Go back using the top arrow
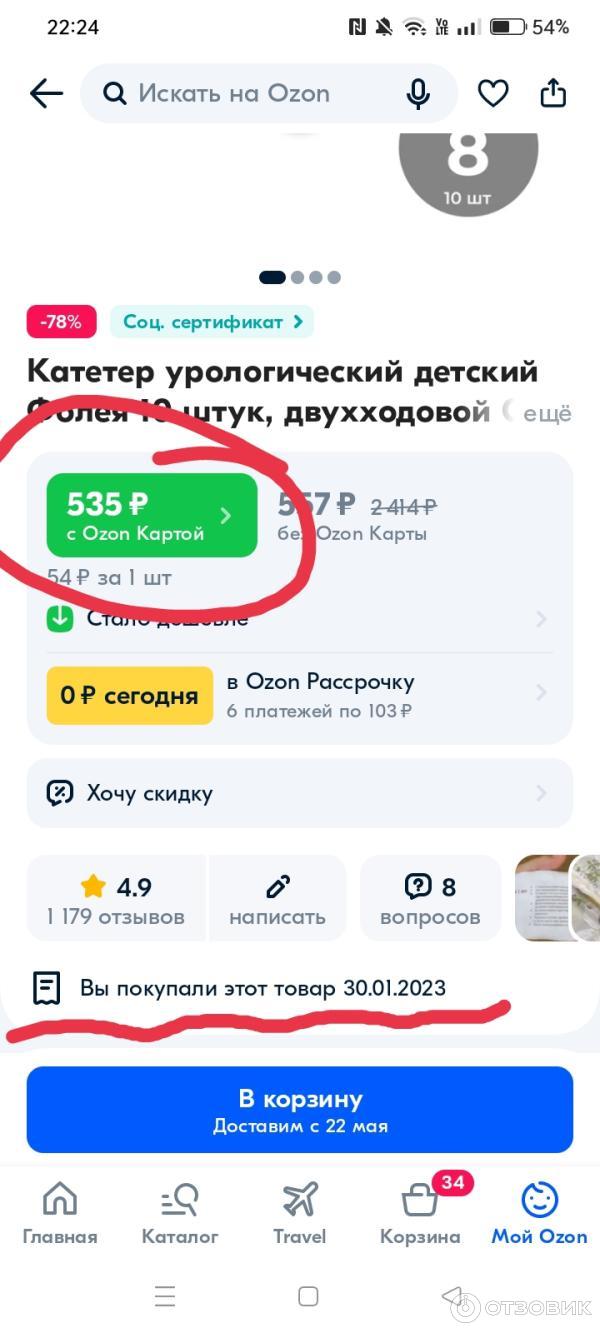Image resolution: width=600 pixels, height=1333 pixels. [x=46, y=94]
